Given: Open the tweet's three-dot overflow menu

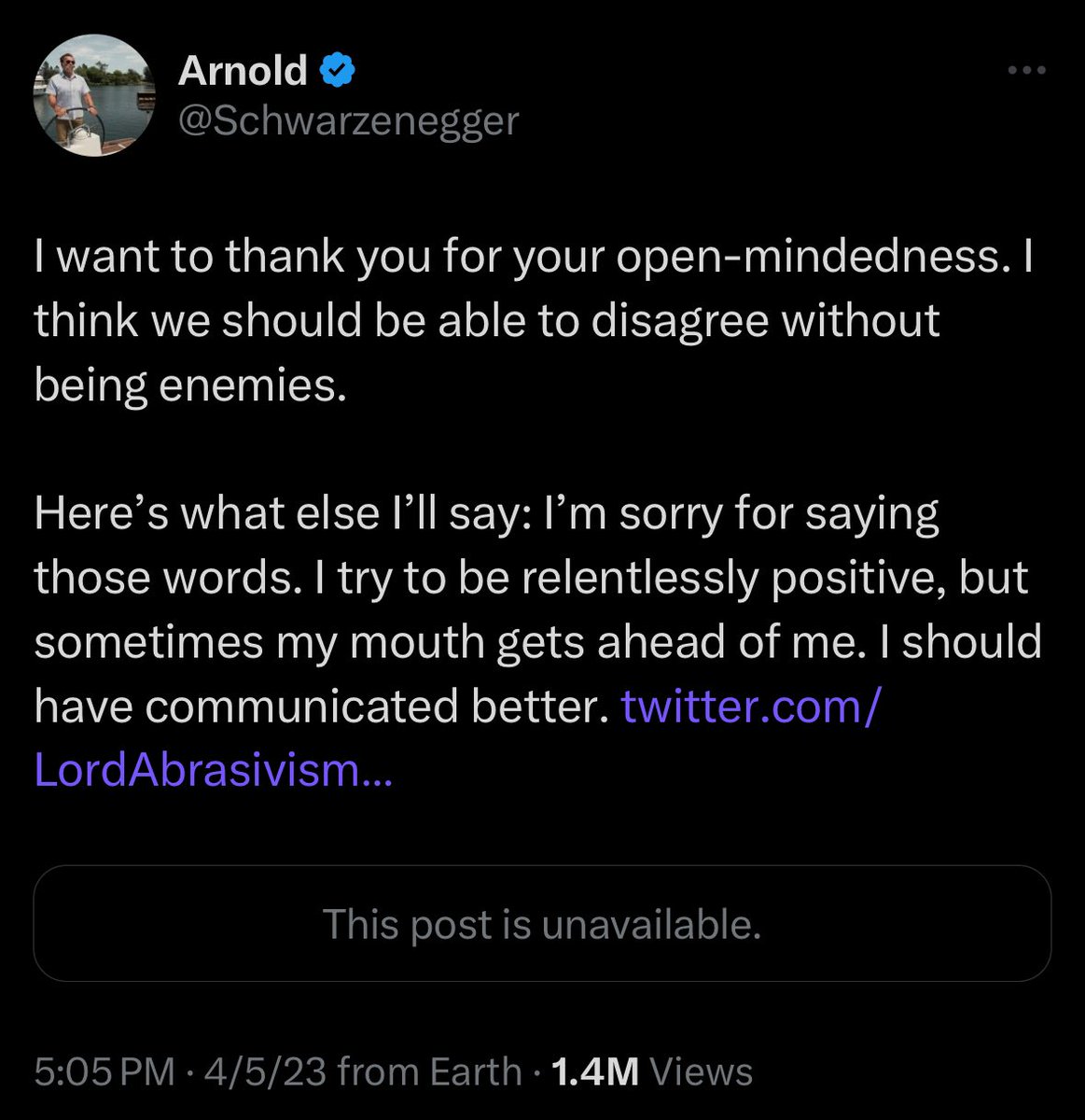Looking at the screenshot, I should pyautogui.click(x=1027, y=71).
